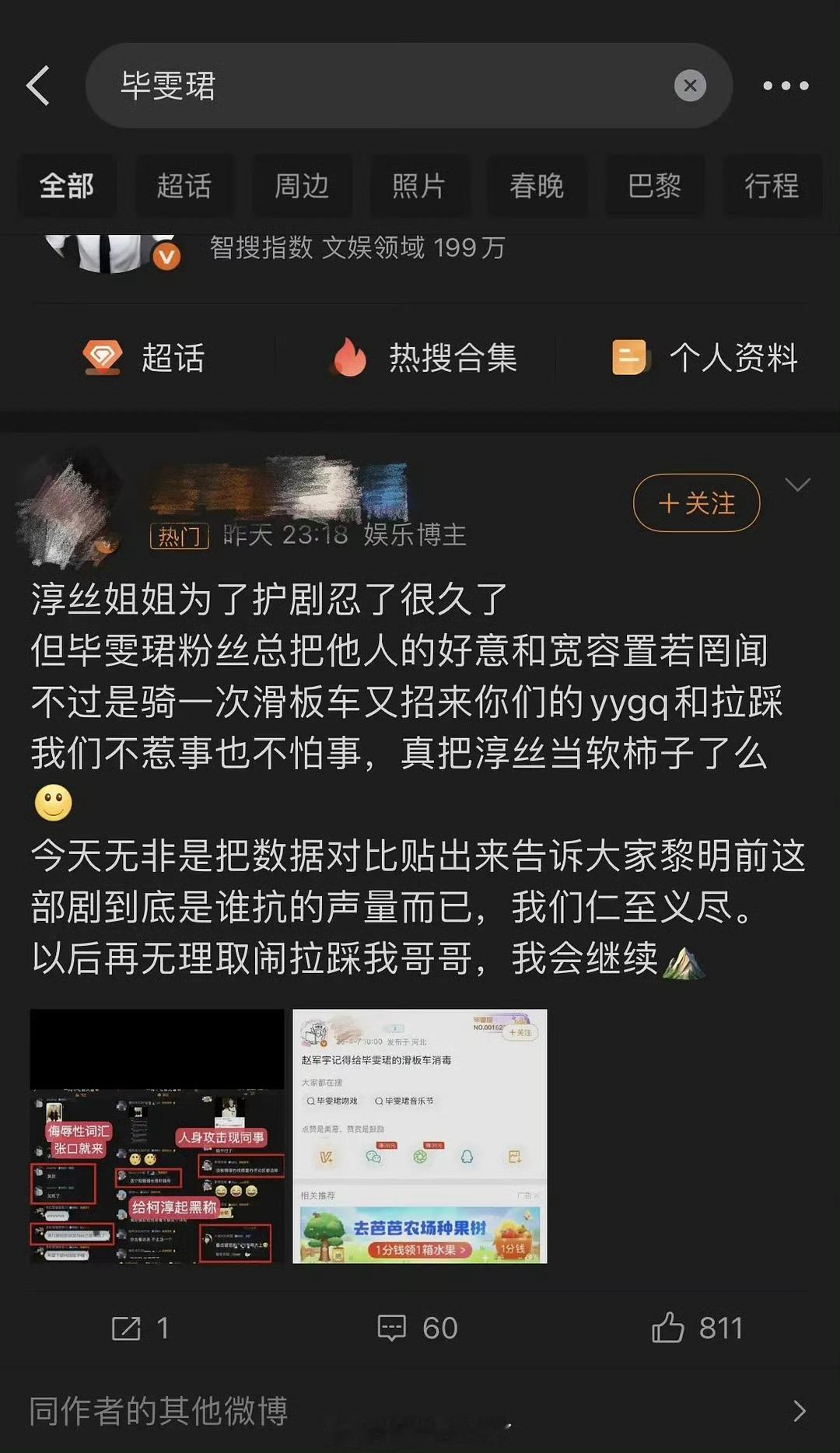Switch to the 照片 tab

pyautogui.click(x=420, y=187)
